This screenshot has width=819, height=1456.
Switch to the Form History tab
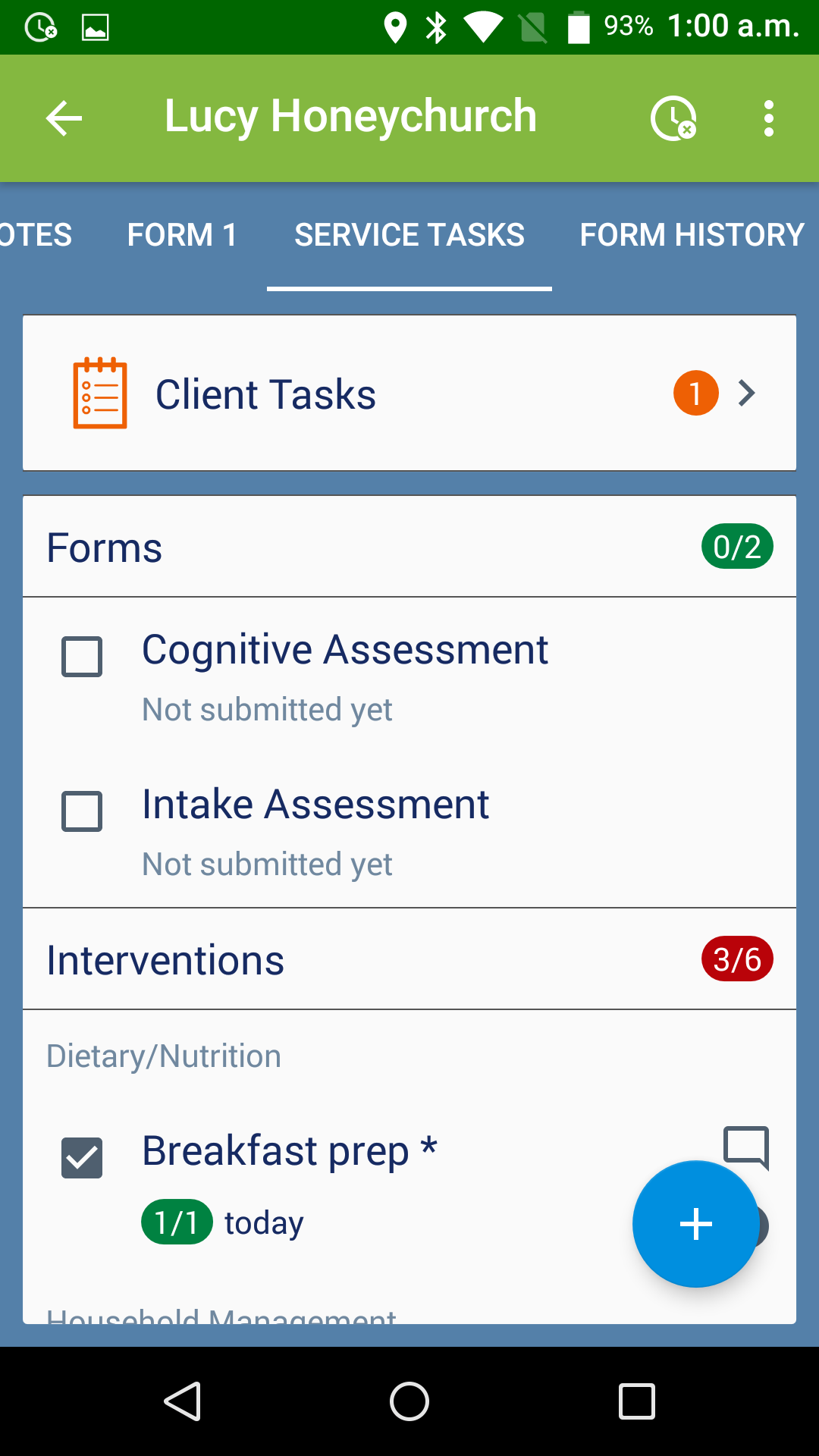tap(692, 235)
